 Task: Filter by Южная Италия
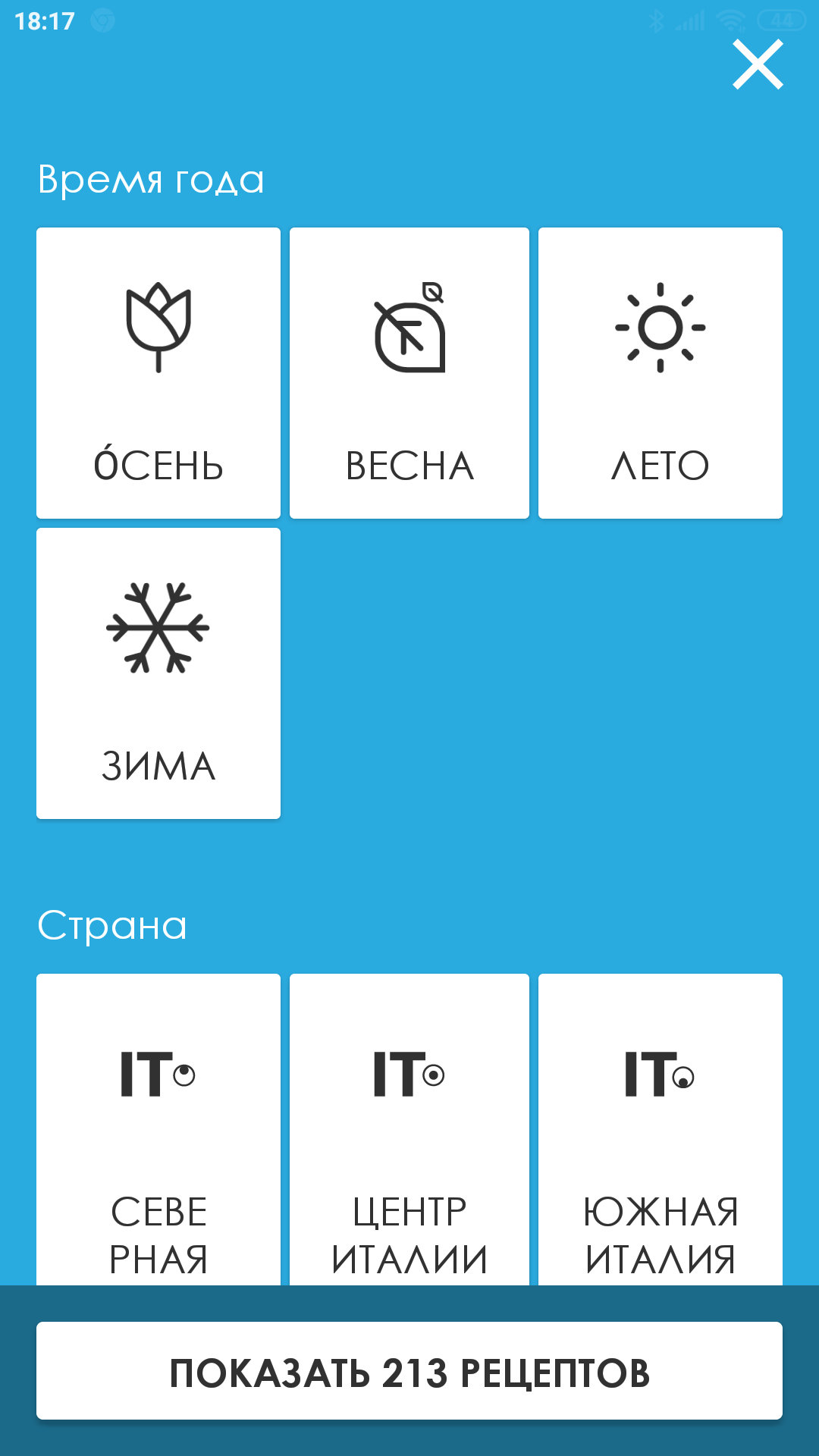point(660,1130)
